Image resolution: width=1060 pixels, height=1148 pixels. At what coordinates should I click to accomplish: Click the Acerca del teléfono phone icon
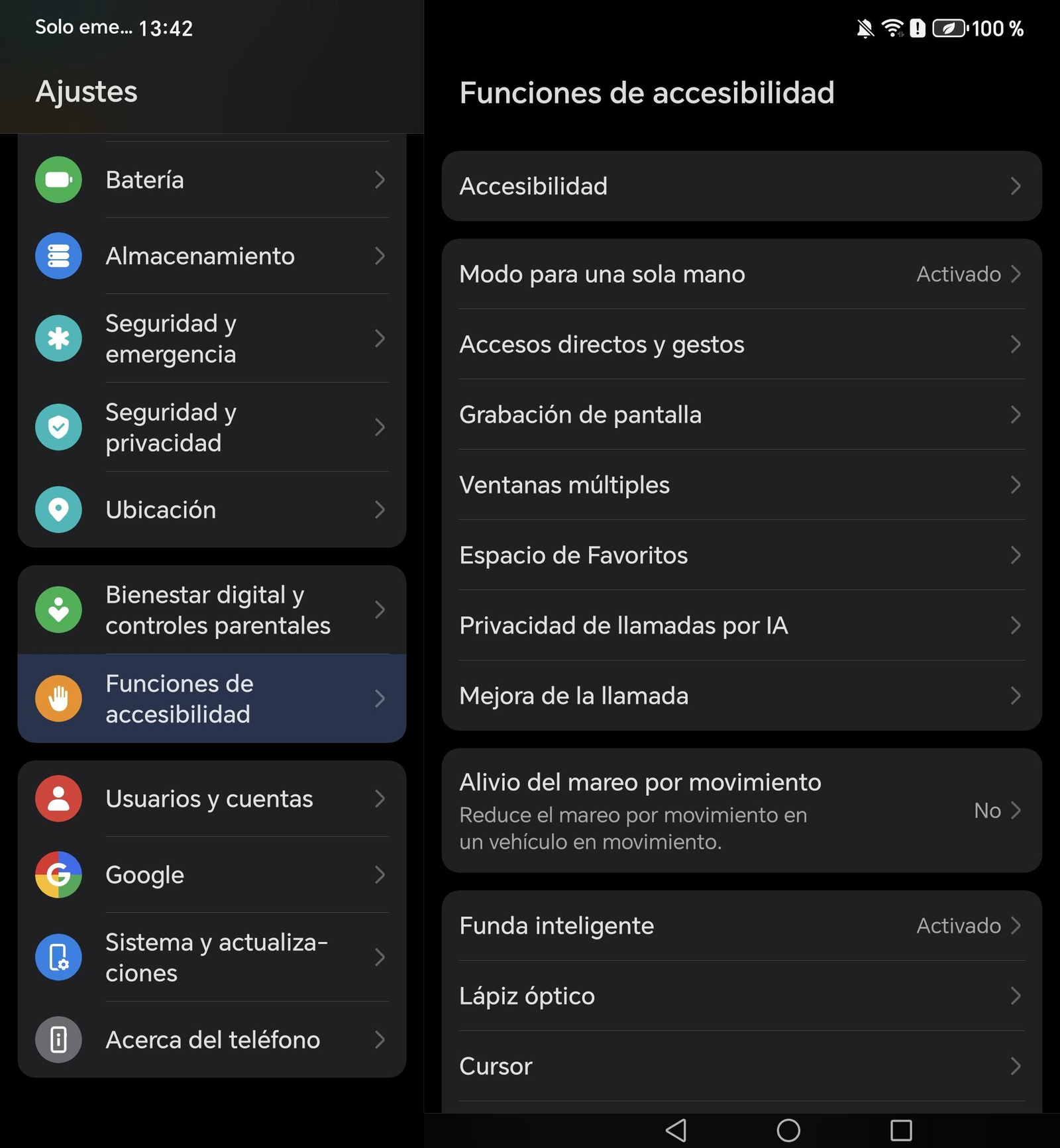[58, 1040]
